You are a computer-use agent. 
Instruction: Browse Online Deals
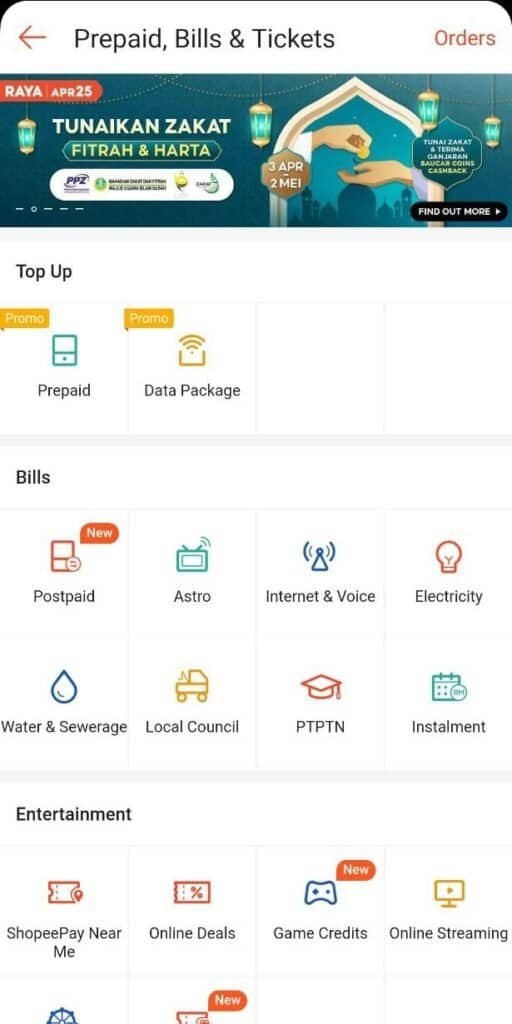192,910
